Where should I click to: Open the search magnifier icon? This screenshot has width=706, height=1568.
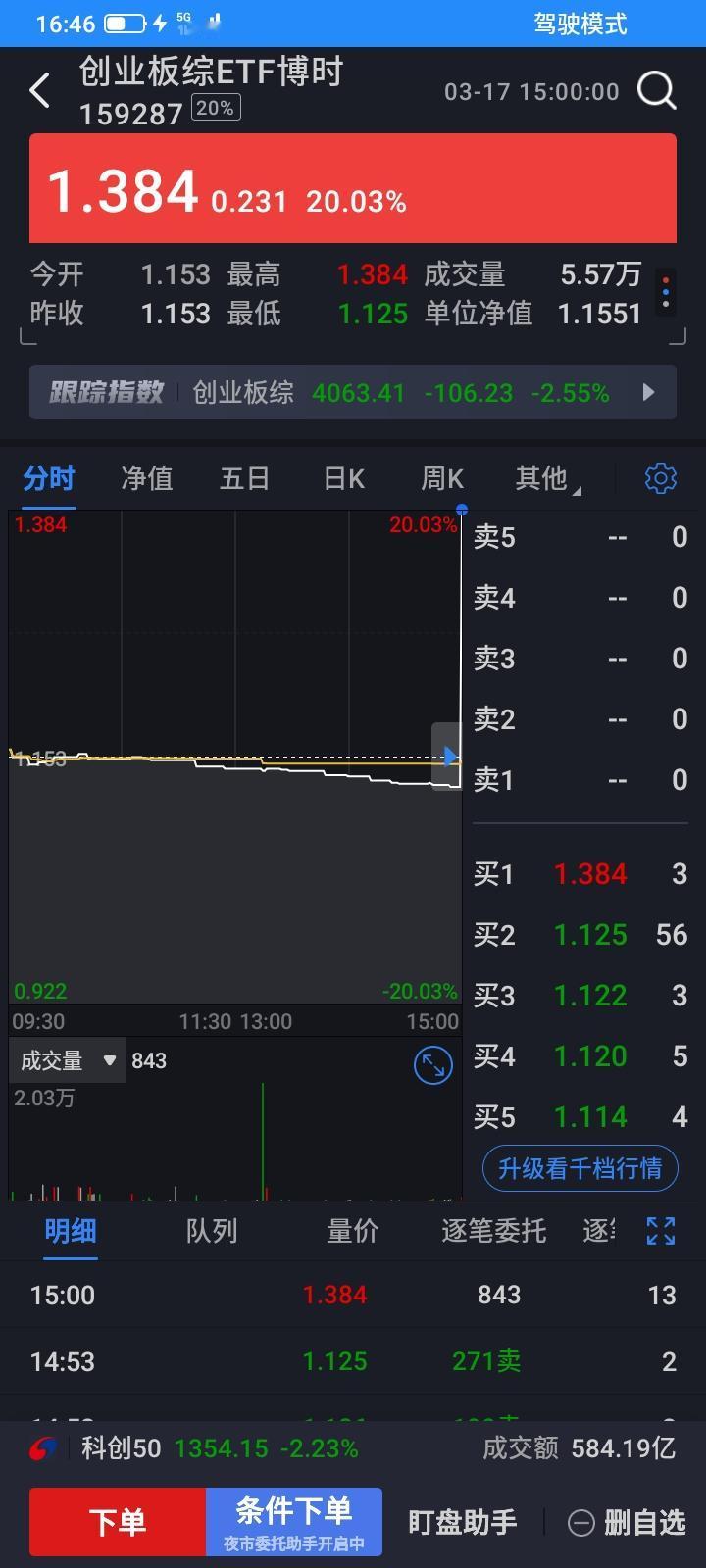coord(657,90)
